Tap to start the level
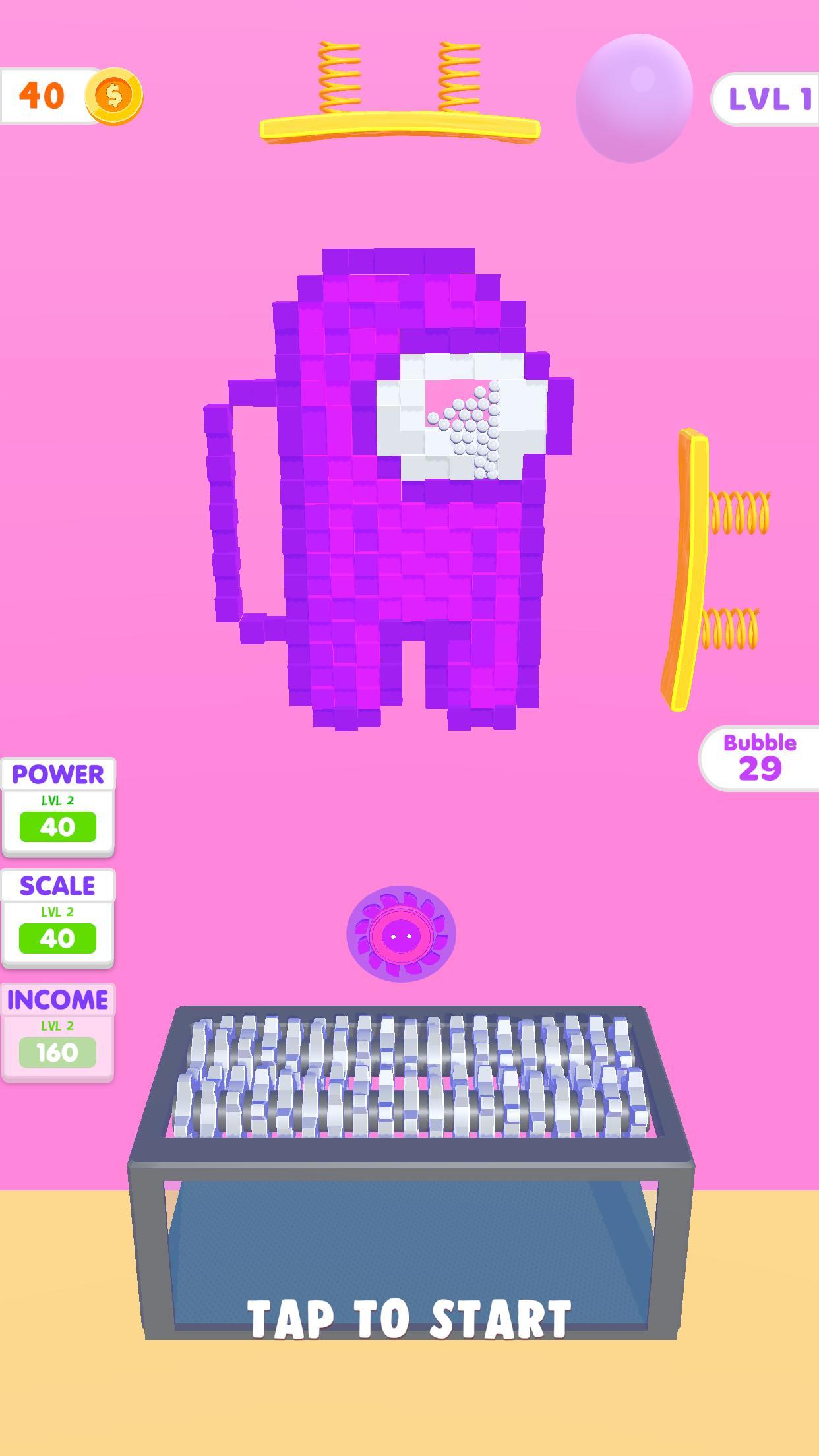 click(x=409, y=1319)
